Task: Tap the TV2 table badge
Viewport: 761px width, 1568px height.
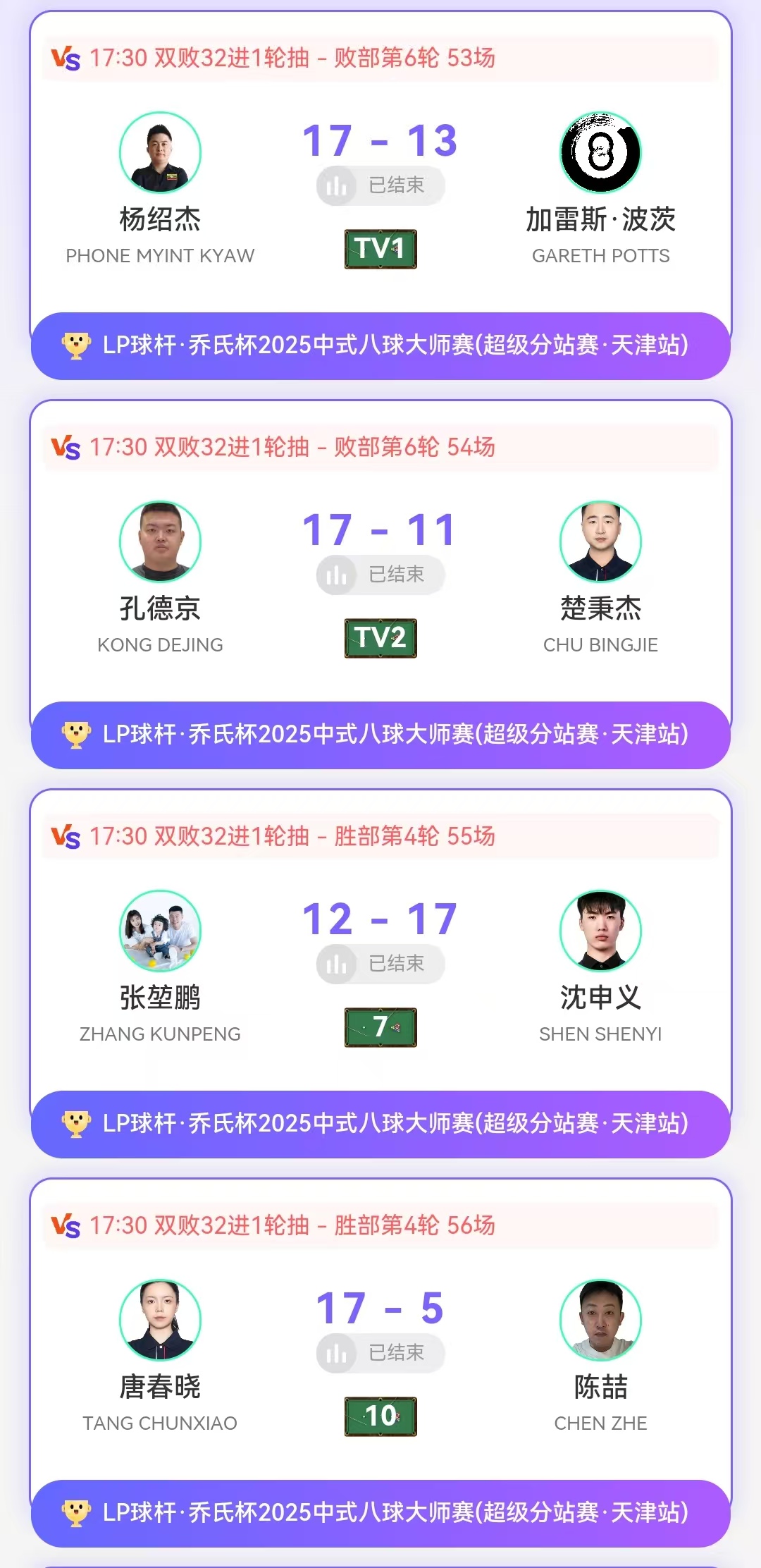Action: pyautogui.click(x=380, y=638)
